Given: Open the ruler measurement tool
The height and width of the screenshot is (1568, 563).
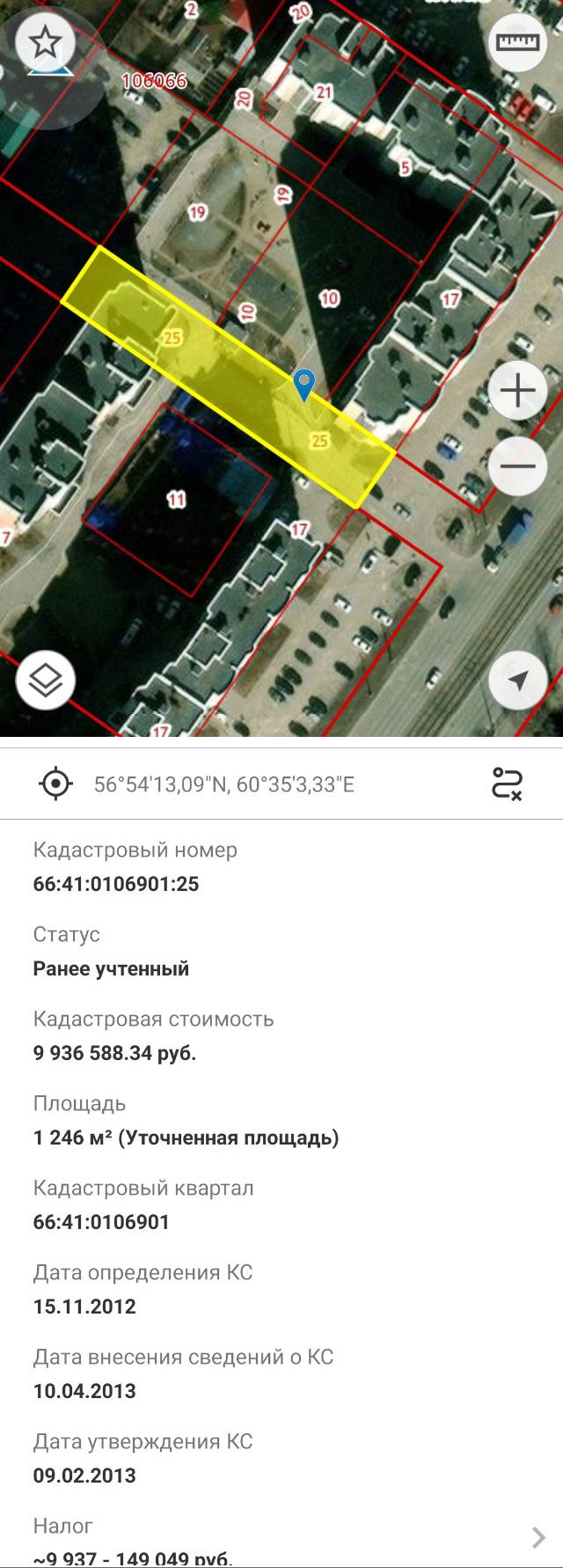Looking at the screenshot, I should click(x=517, y=42).
